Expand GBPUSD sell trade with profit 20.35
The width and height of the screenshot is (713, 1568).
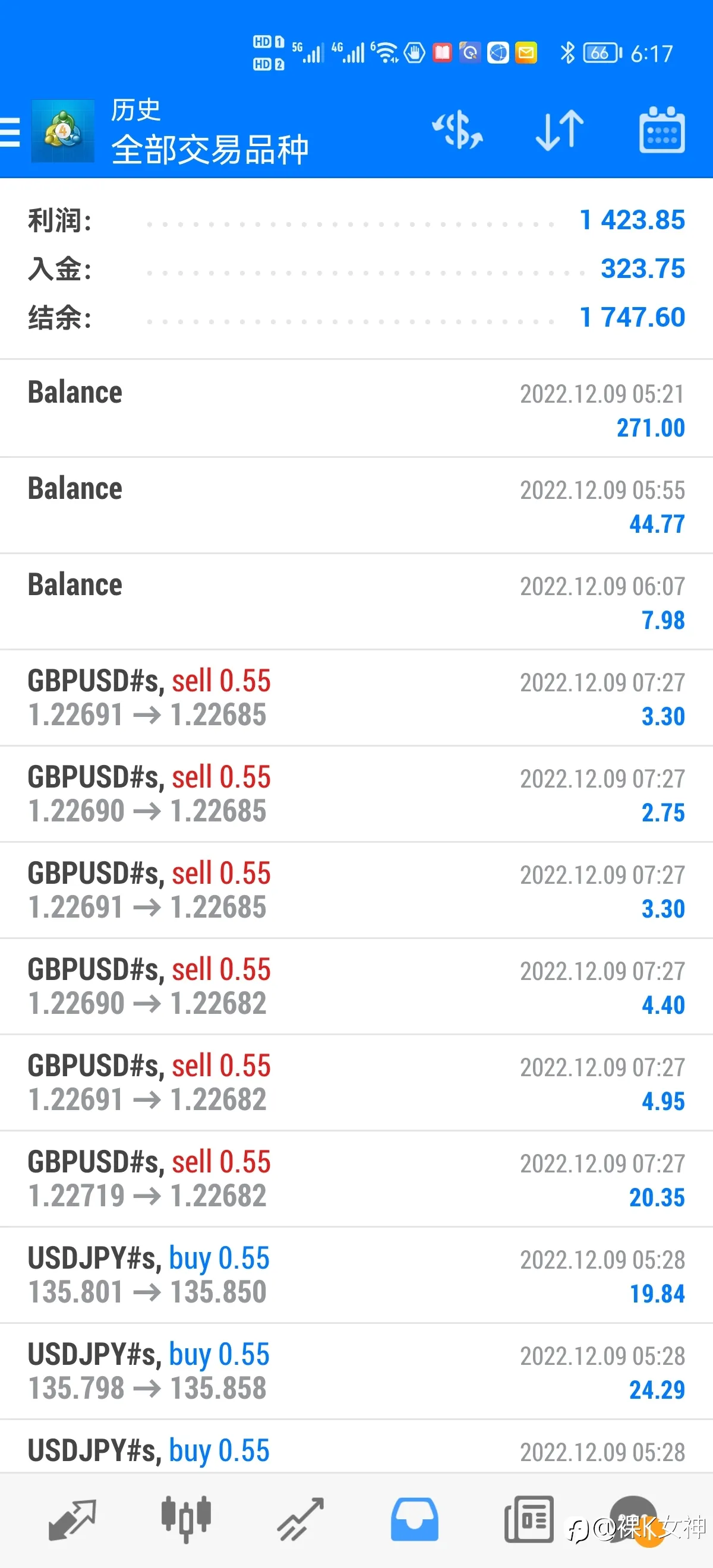356,1179
